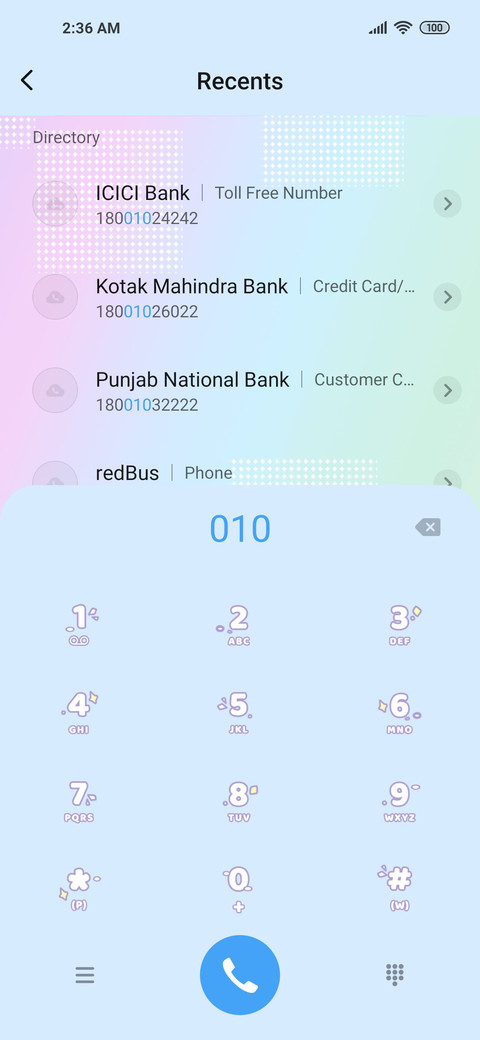
Task: Delete last dialed digit with backspace
Action: click(428, 528)
